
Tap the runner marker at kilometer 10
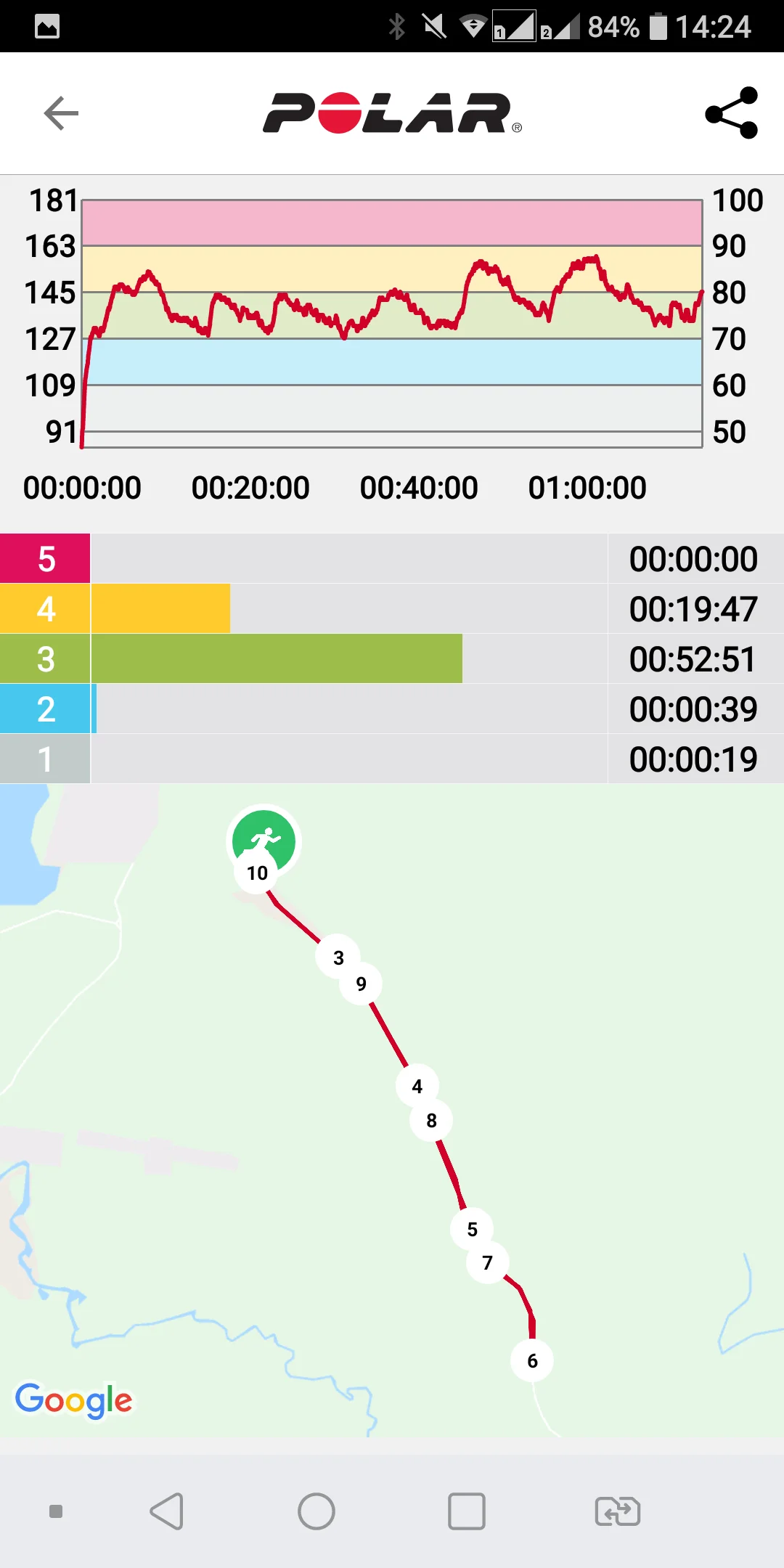[x=264, y=841]
